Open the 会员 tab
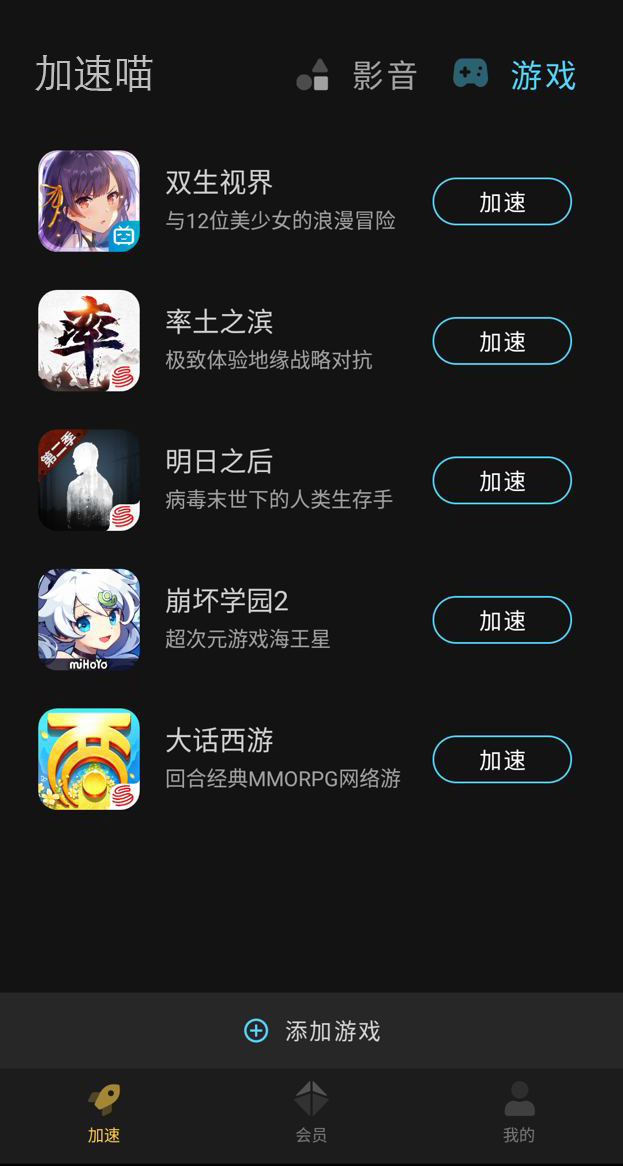 (x=311, y=1113)
